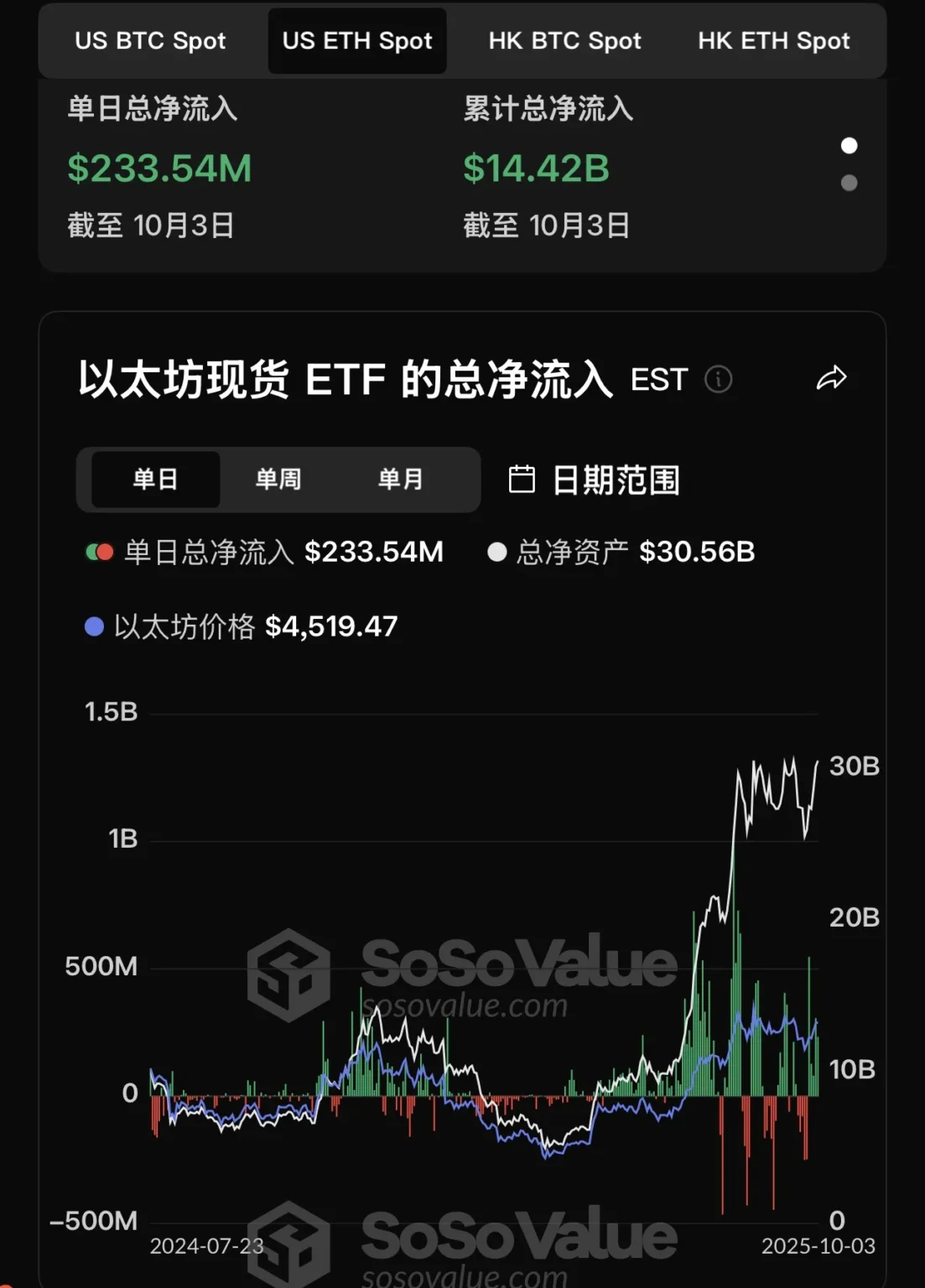Click the blue legend dot for Ethereum price
Viewport: 925px width, 1288px height.
[96, 626]
